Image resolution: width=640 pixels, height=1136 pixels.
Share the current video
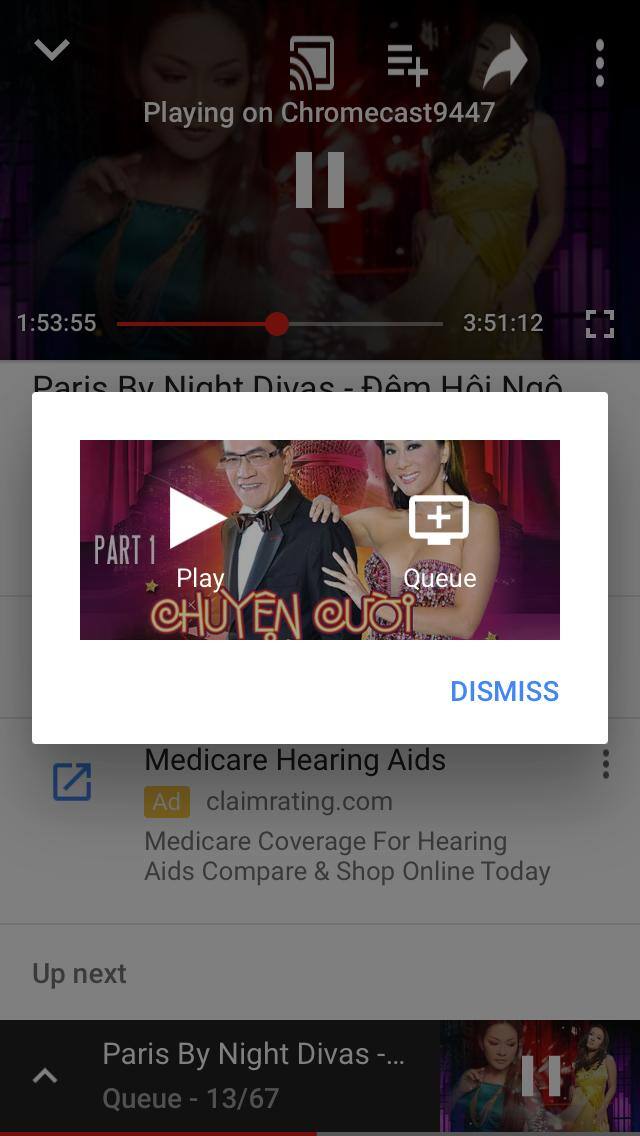504,63
